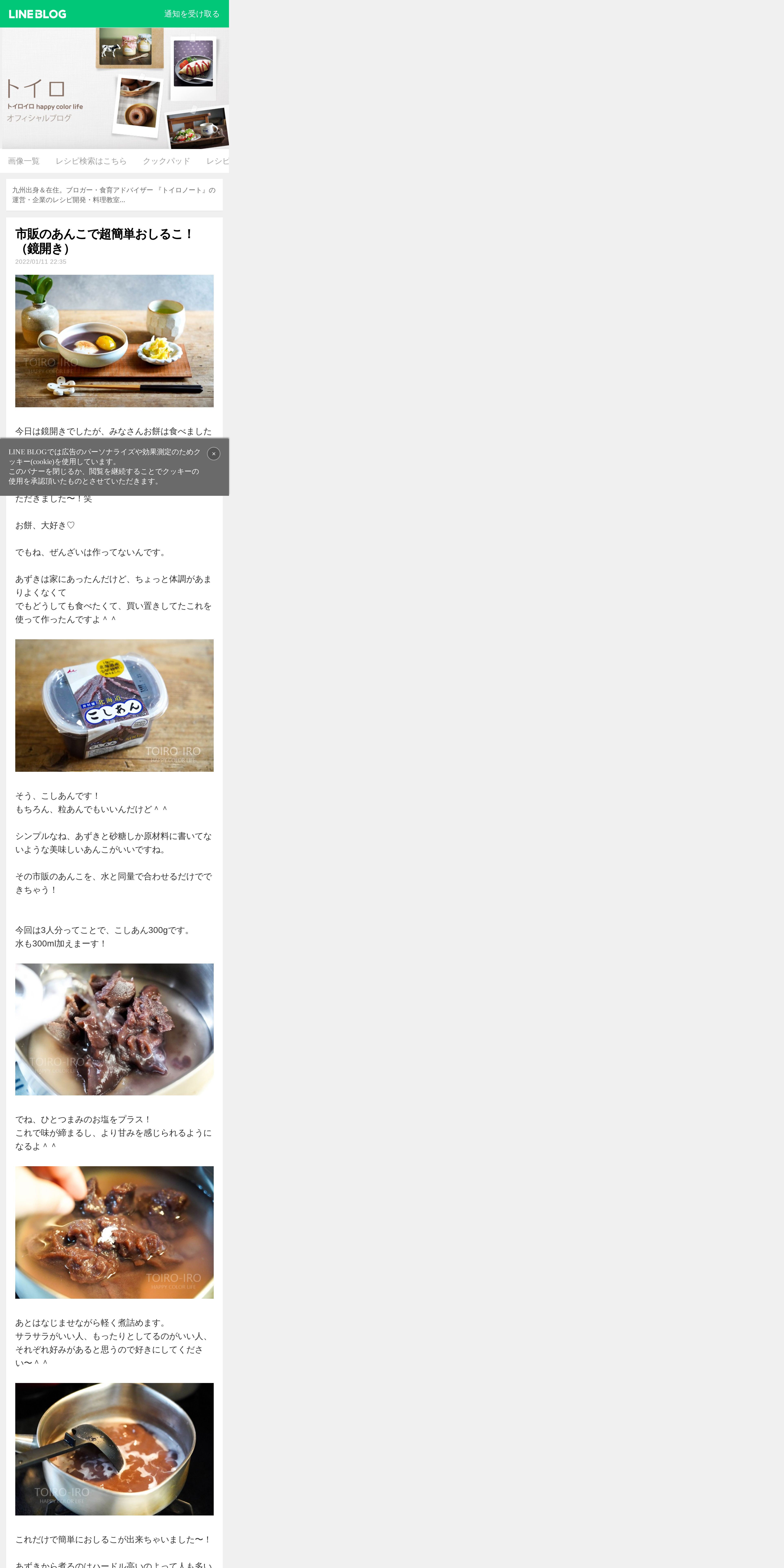Enlarge the photo of water poured on anko
This screenshot has height=1568, width=784.
pos(114,1029)
